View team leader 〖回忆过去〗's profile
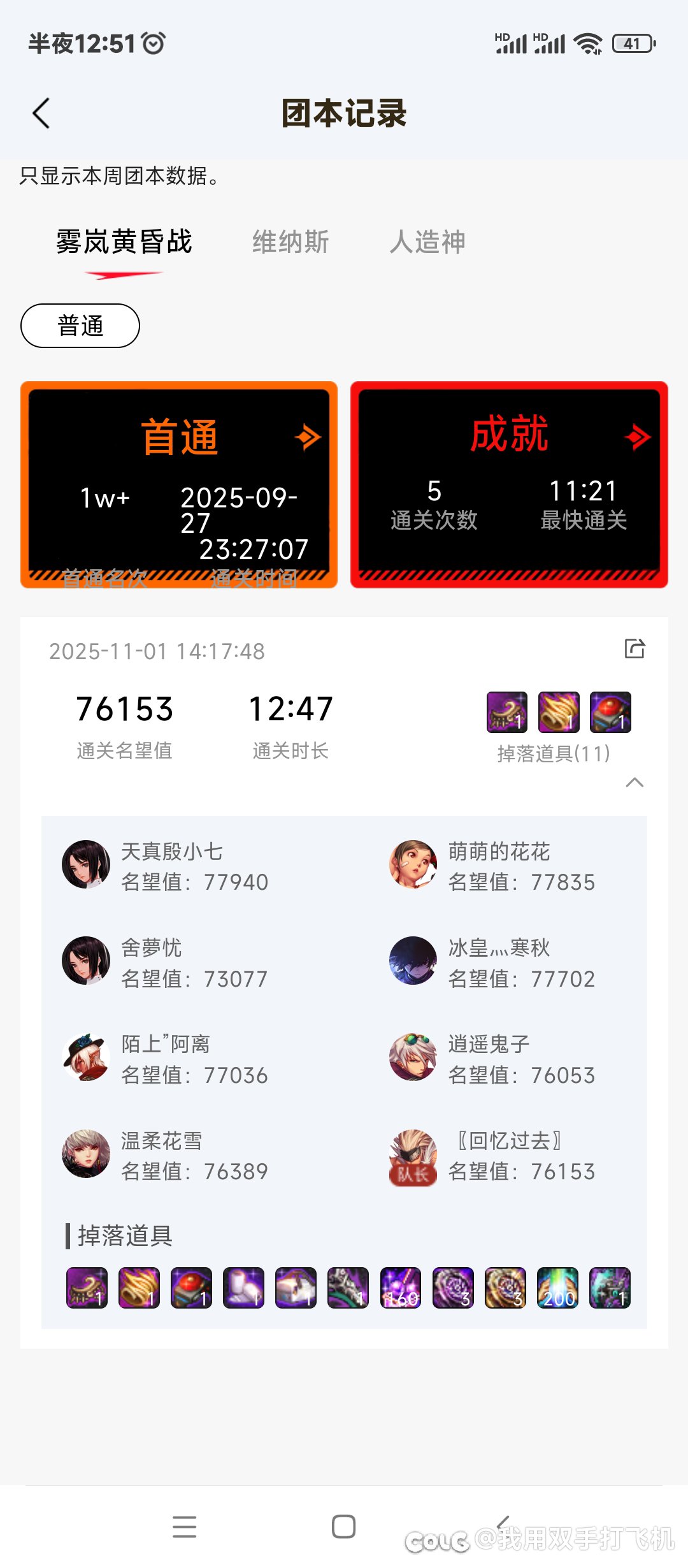The height and width of the screenshot is (1568, 688). (x=413, y=1154)
